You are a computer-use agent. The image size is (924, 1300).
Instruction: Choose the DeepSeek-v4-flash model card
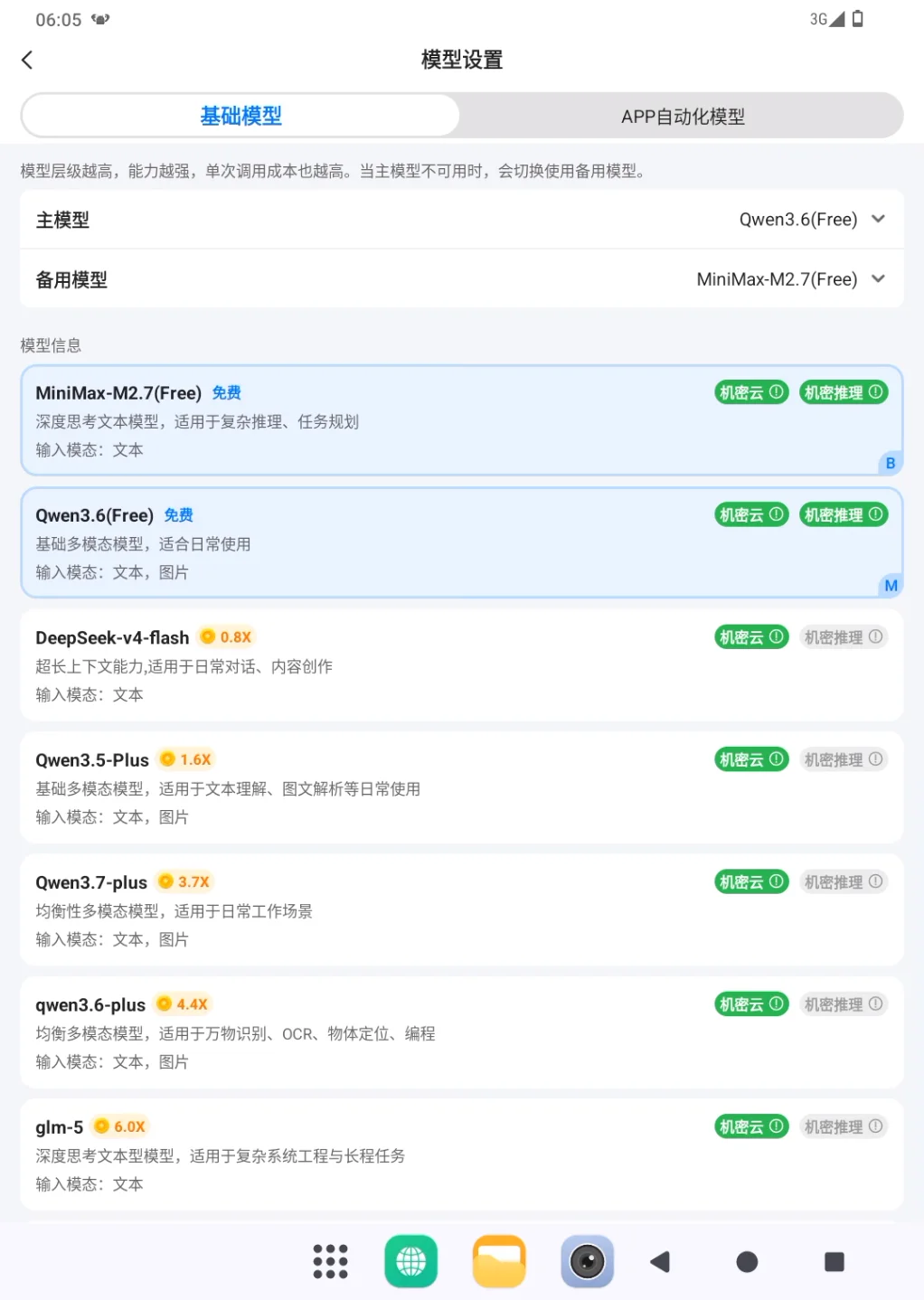(462, 665)
